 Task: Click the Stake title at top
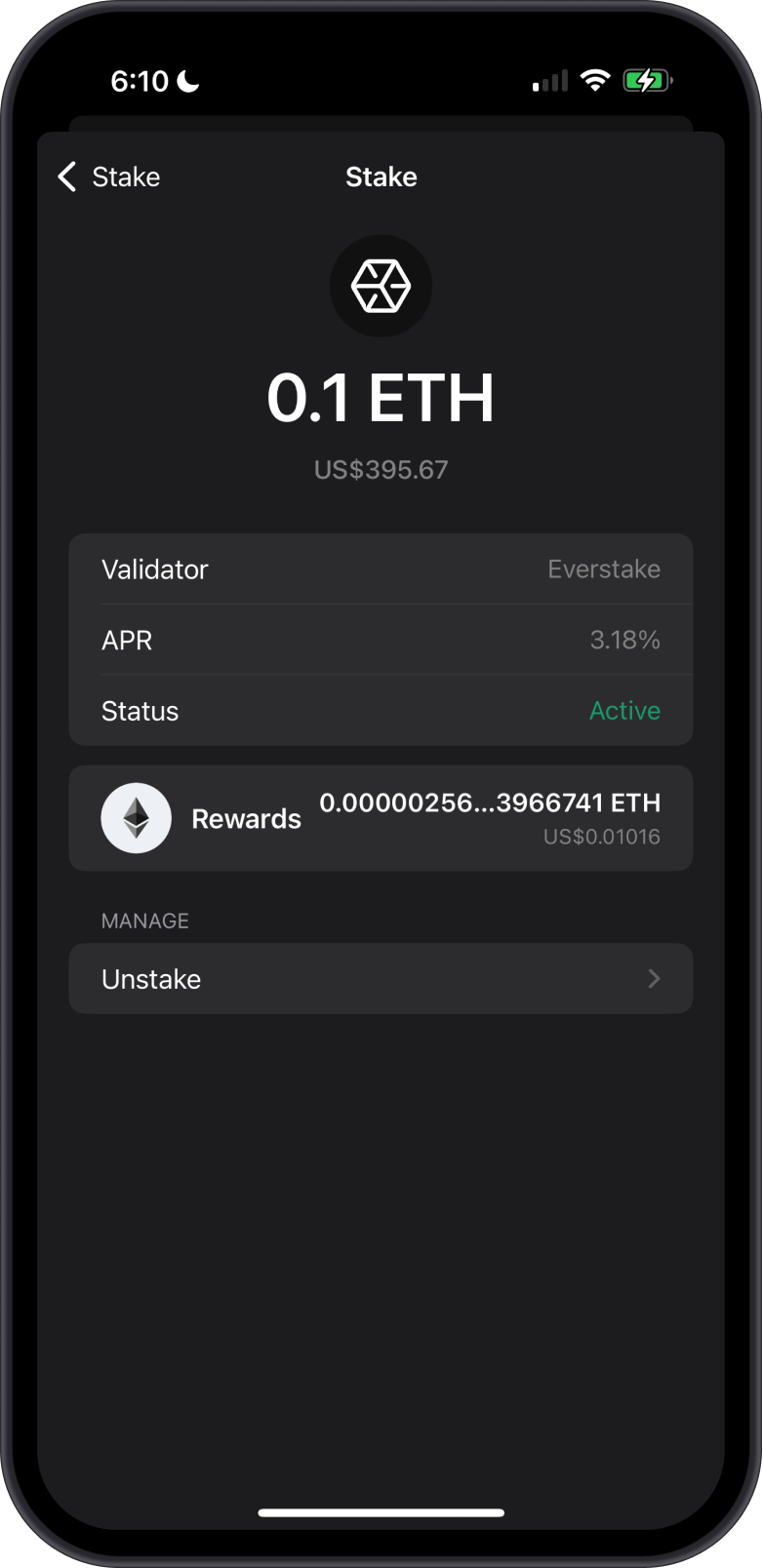381,176
